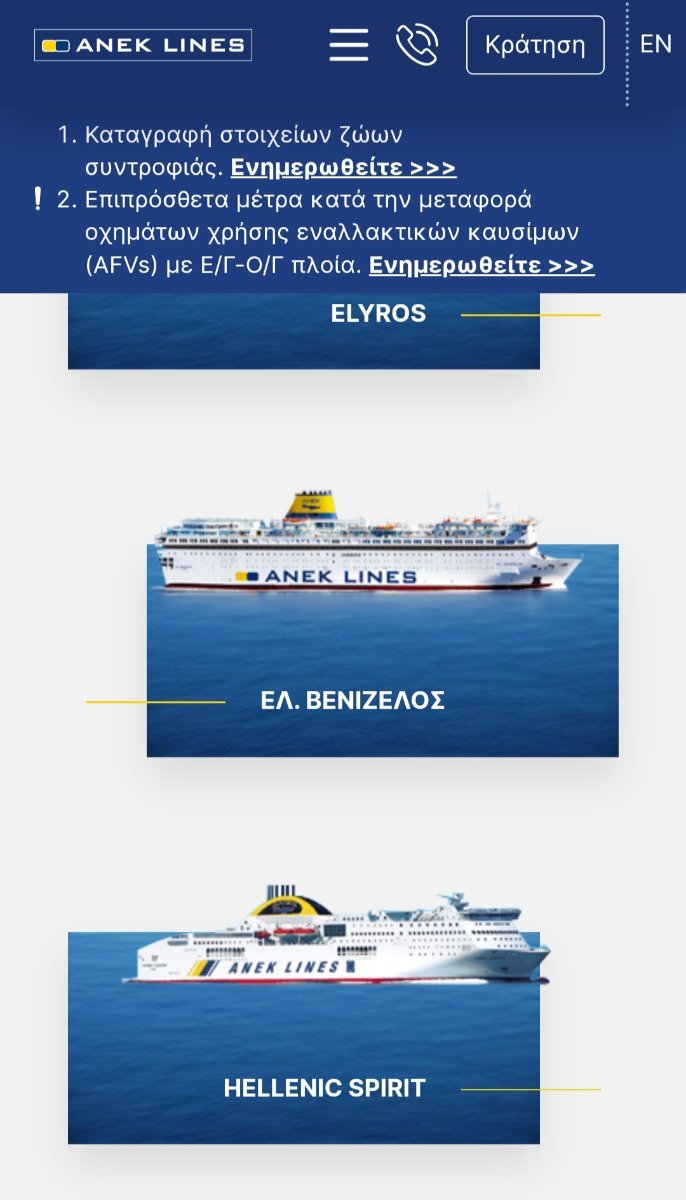
Task: Go to ANEK Lines home logo
Action: tap(143, 45)
